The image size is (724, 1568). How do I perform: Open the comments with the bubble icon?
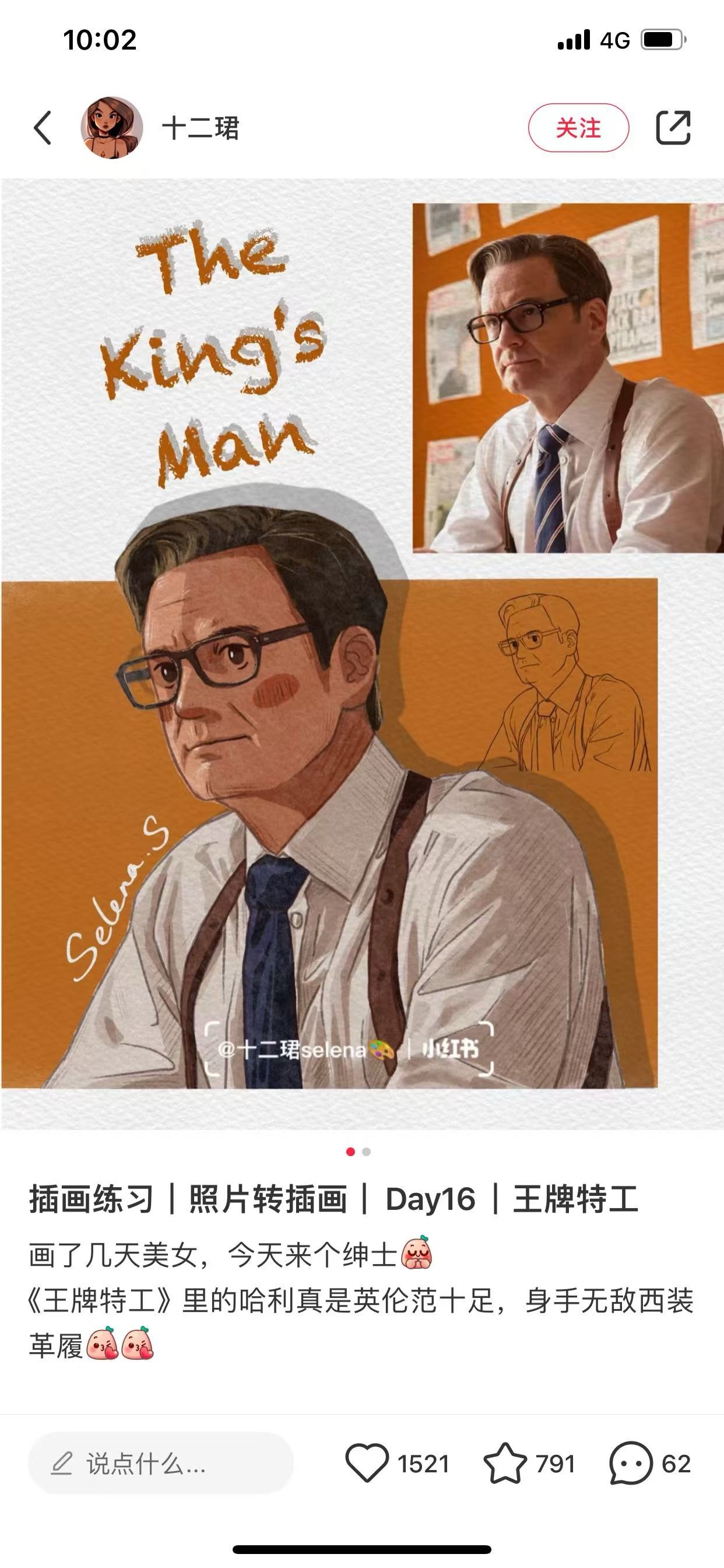pos(631,1464)
